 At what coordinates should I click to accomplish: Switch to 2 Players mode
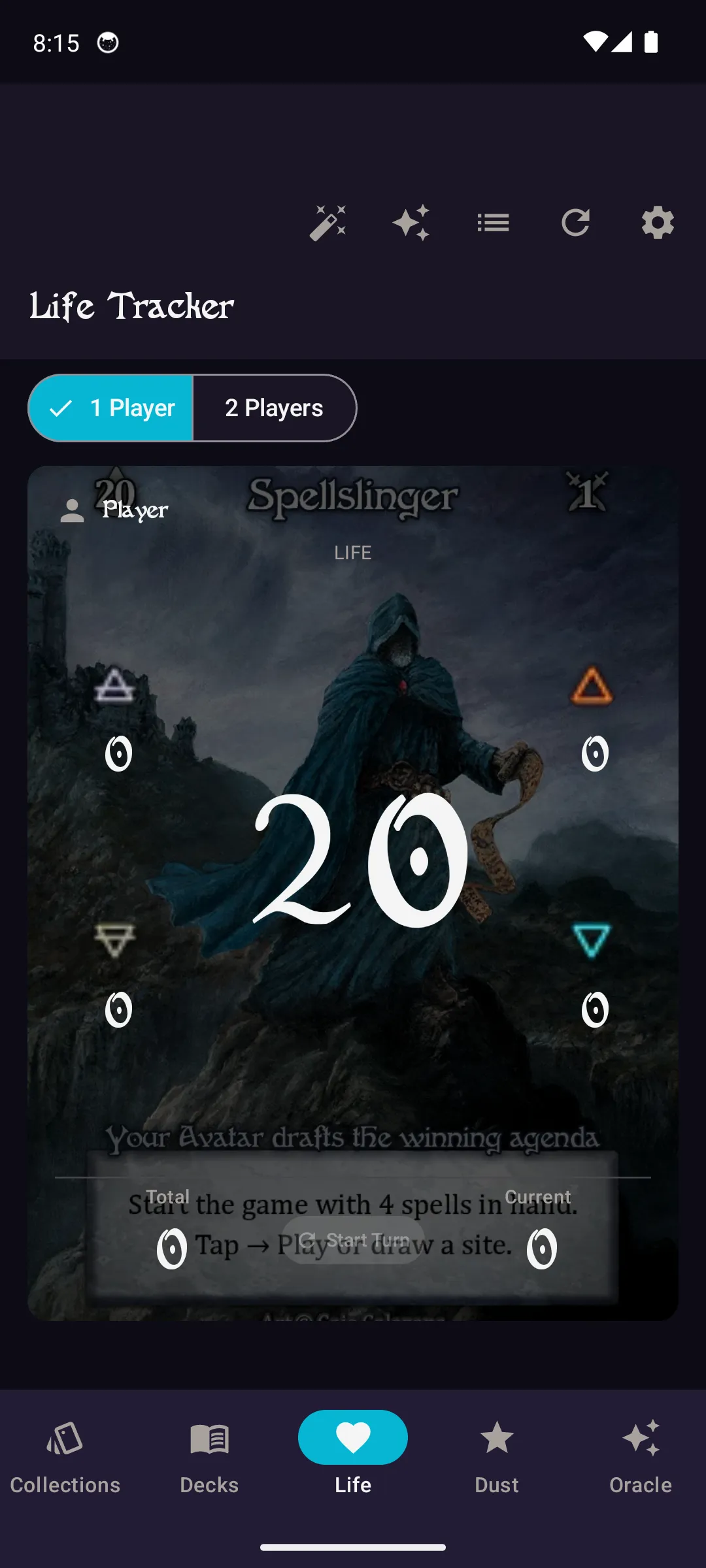(x=274, y=408)
